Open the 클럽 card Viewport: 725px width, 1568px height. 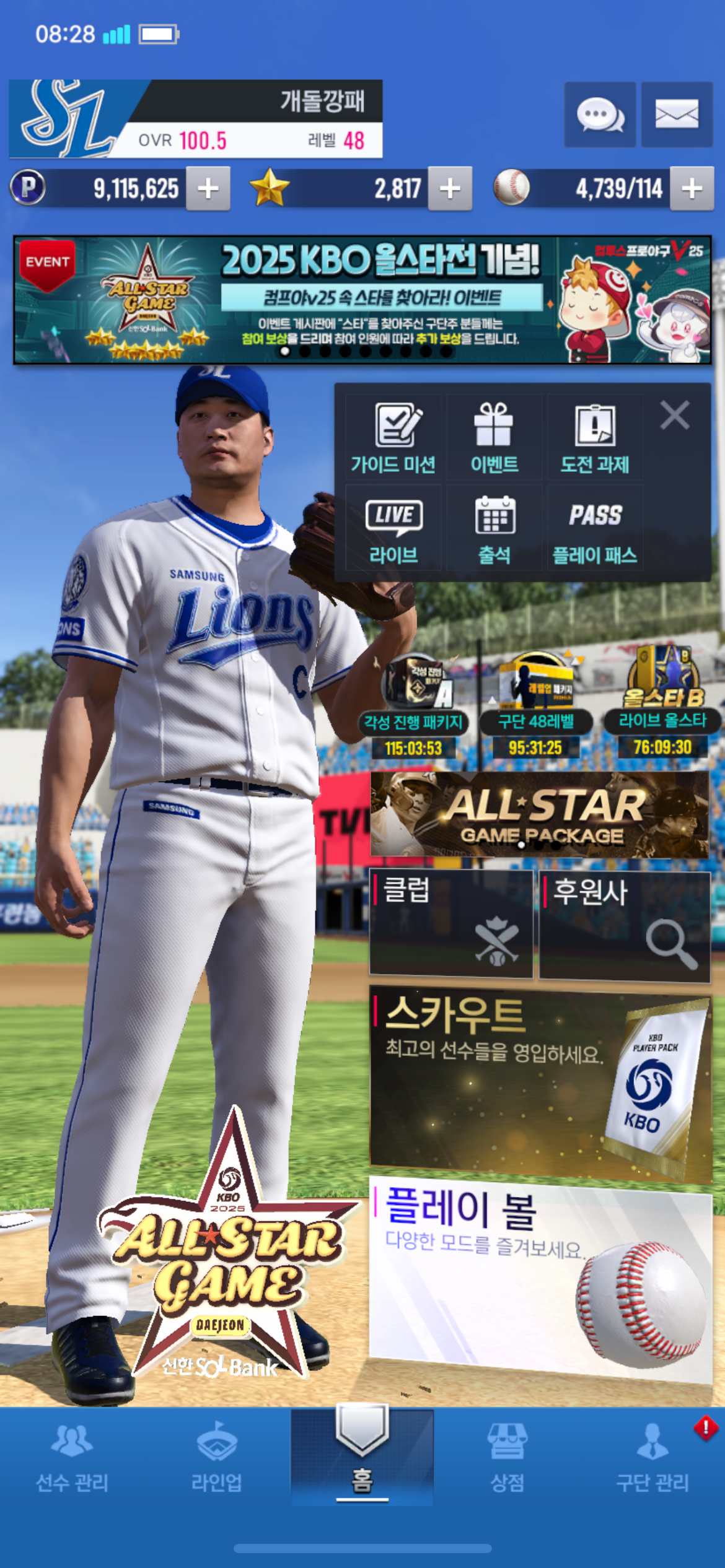click(451, 923)
